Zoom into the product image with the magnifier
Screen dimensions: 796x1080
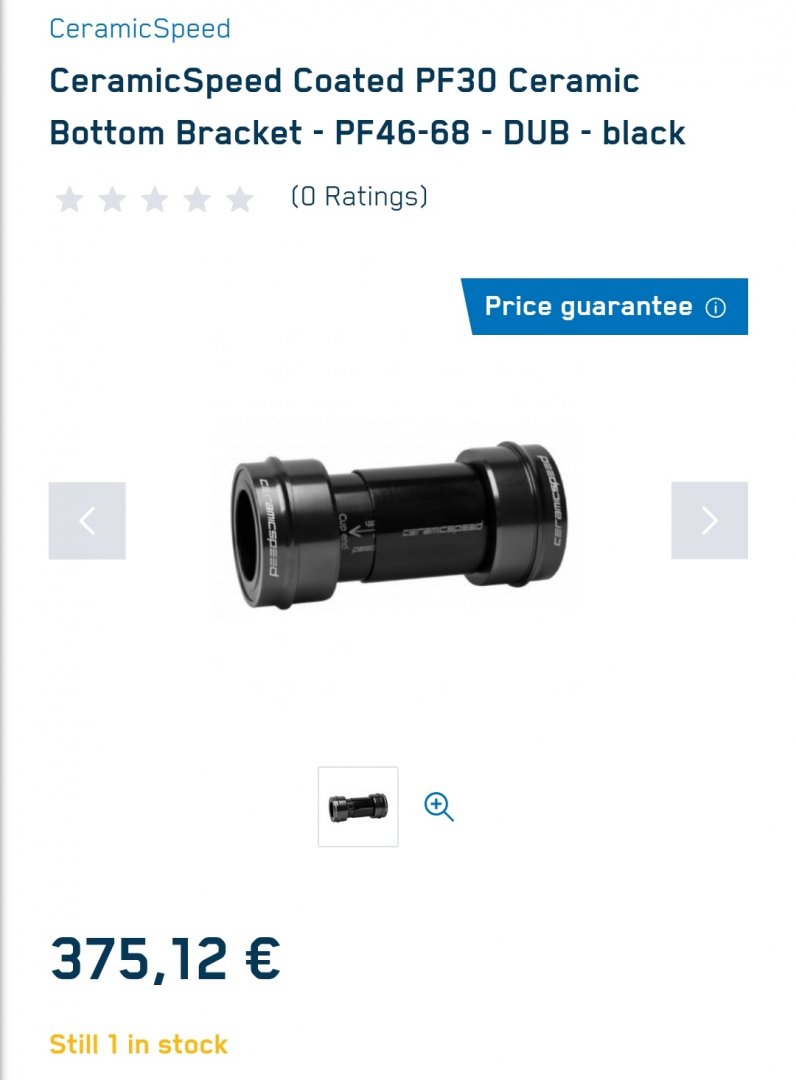439,806
